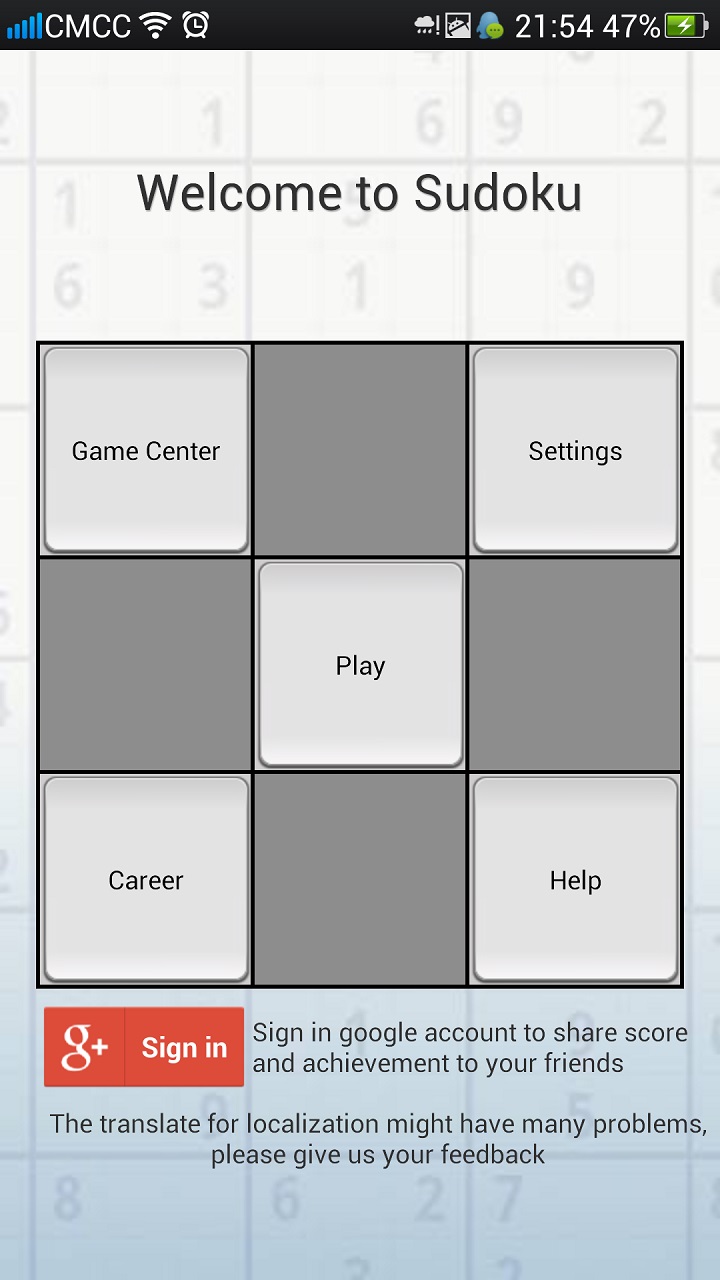Tap the messenger notification icon
The image size is (720, 1280).
[x=492, y=25]
